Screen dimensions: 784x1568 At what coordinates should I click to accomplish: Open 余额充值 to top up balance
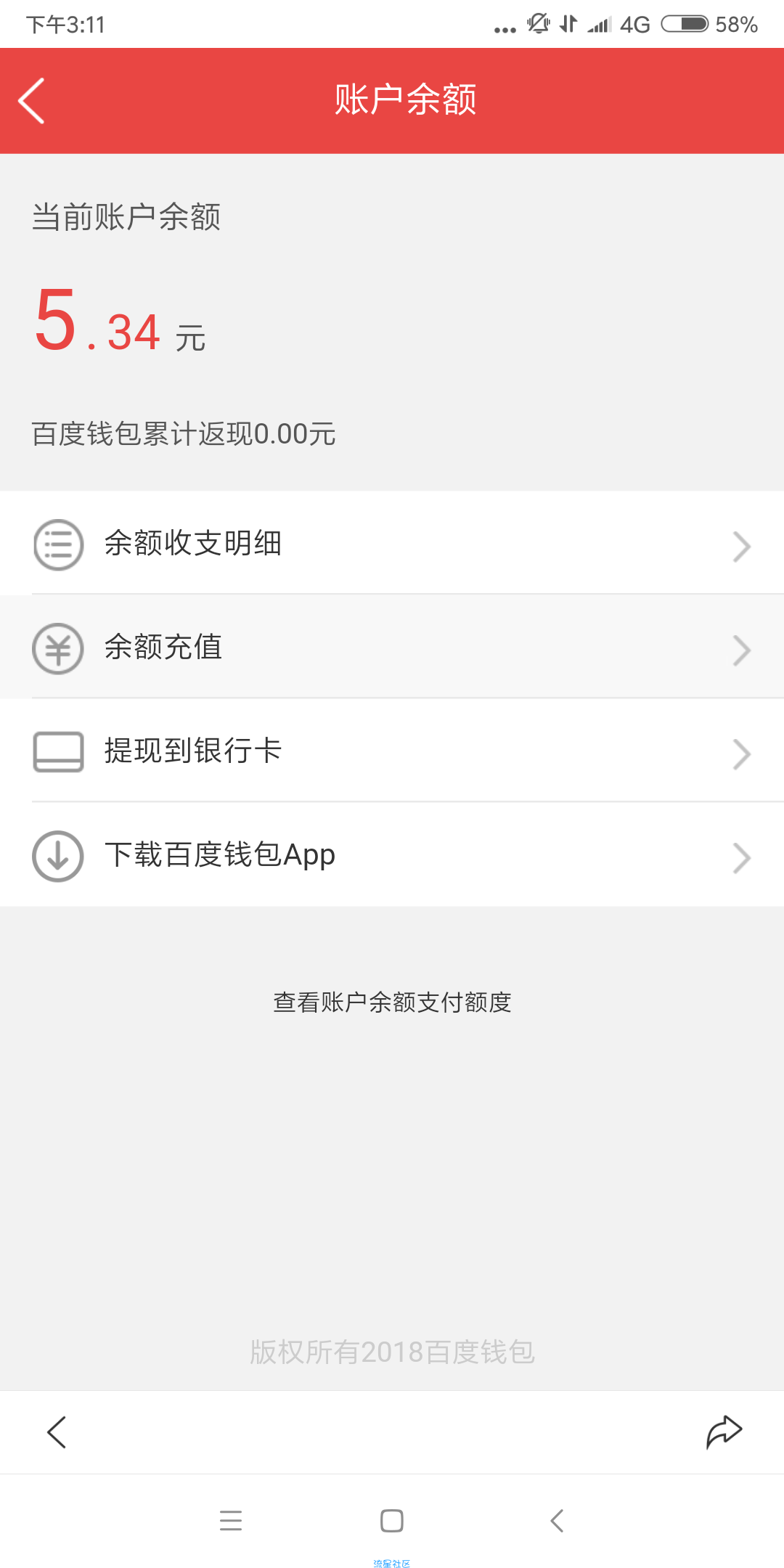click(x=392, y=647)
